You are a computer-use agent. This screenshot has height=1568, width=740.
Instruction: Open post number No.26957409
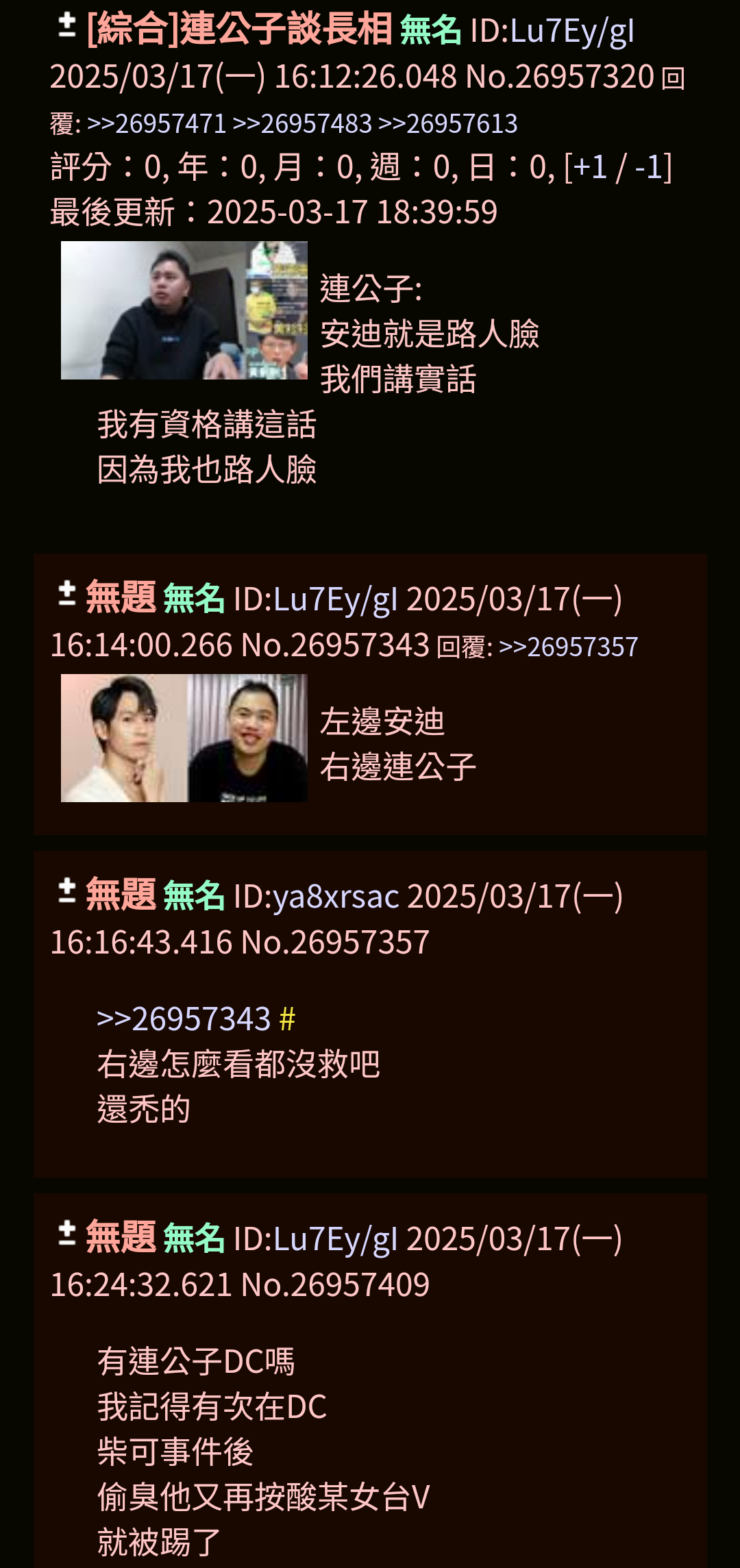[x=336, y=1284]
